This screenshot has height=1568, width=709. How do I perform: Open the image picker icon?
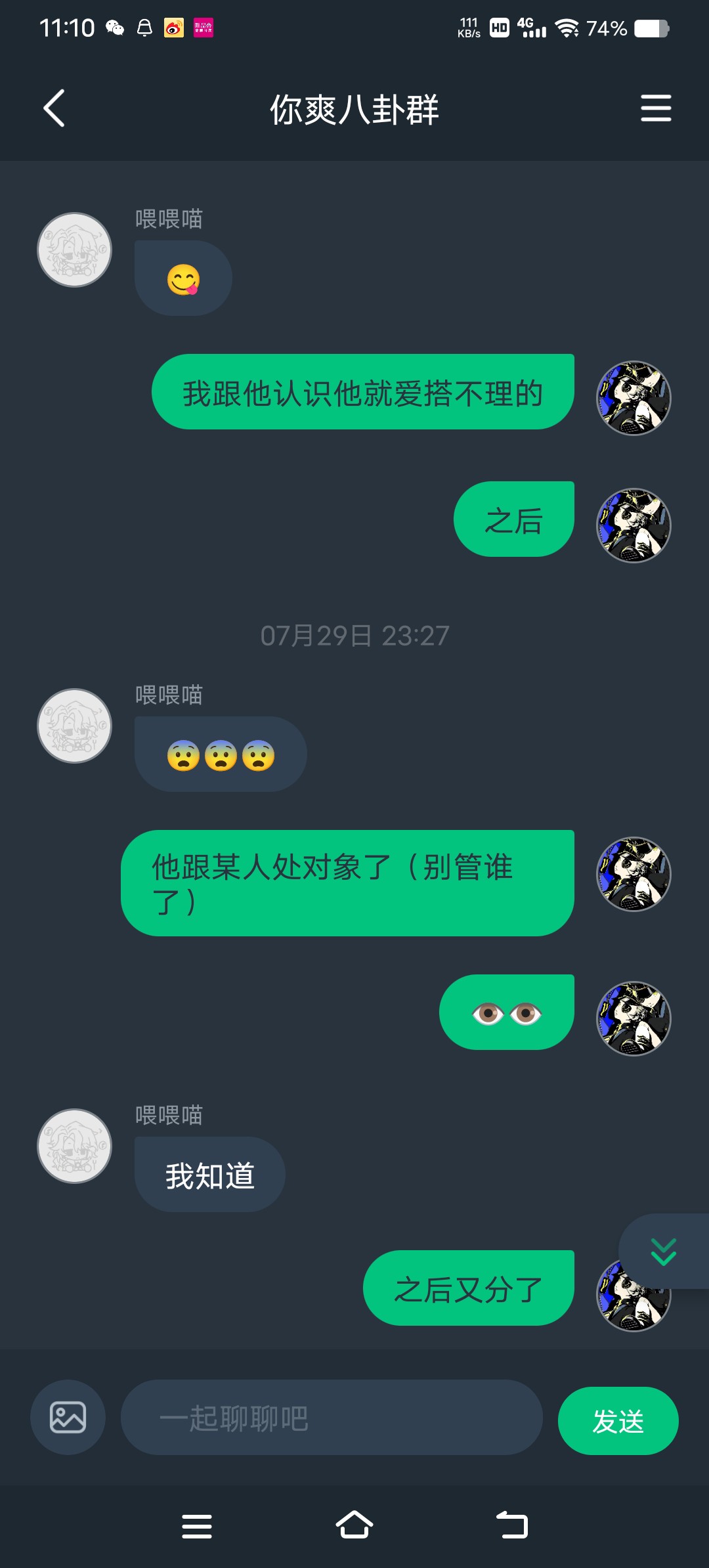click(x=68, y=1417)
